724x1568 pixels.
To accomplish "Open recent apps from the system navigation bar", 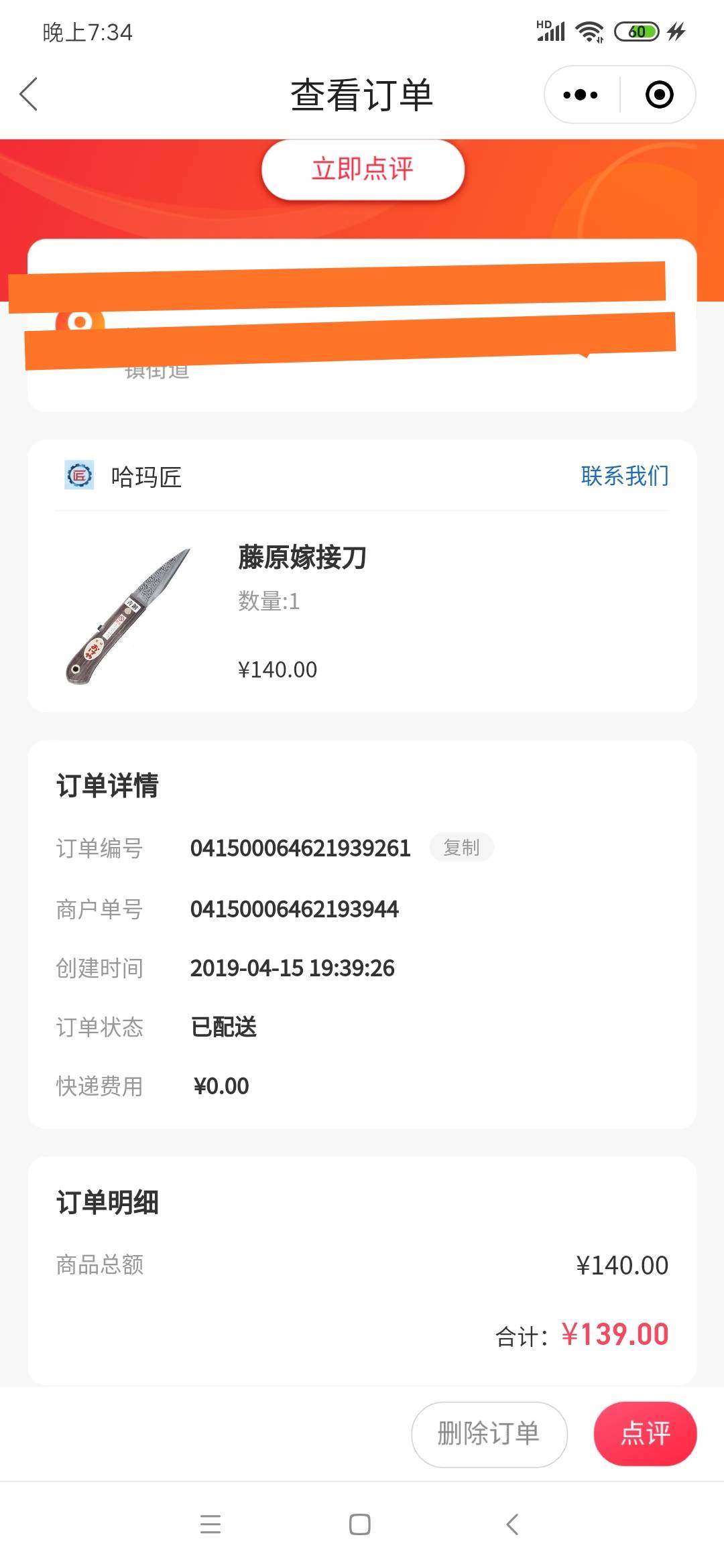I will tap(210, 1524).
